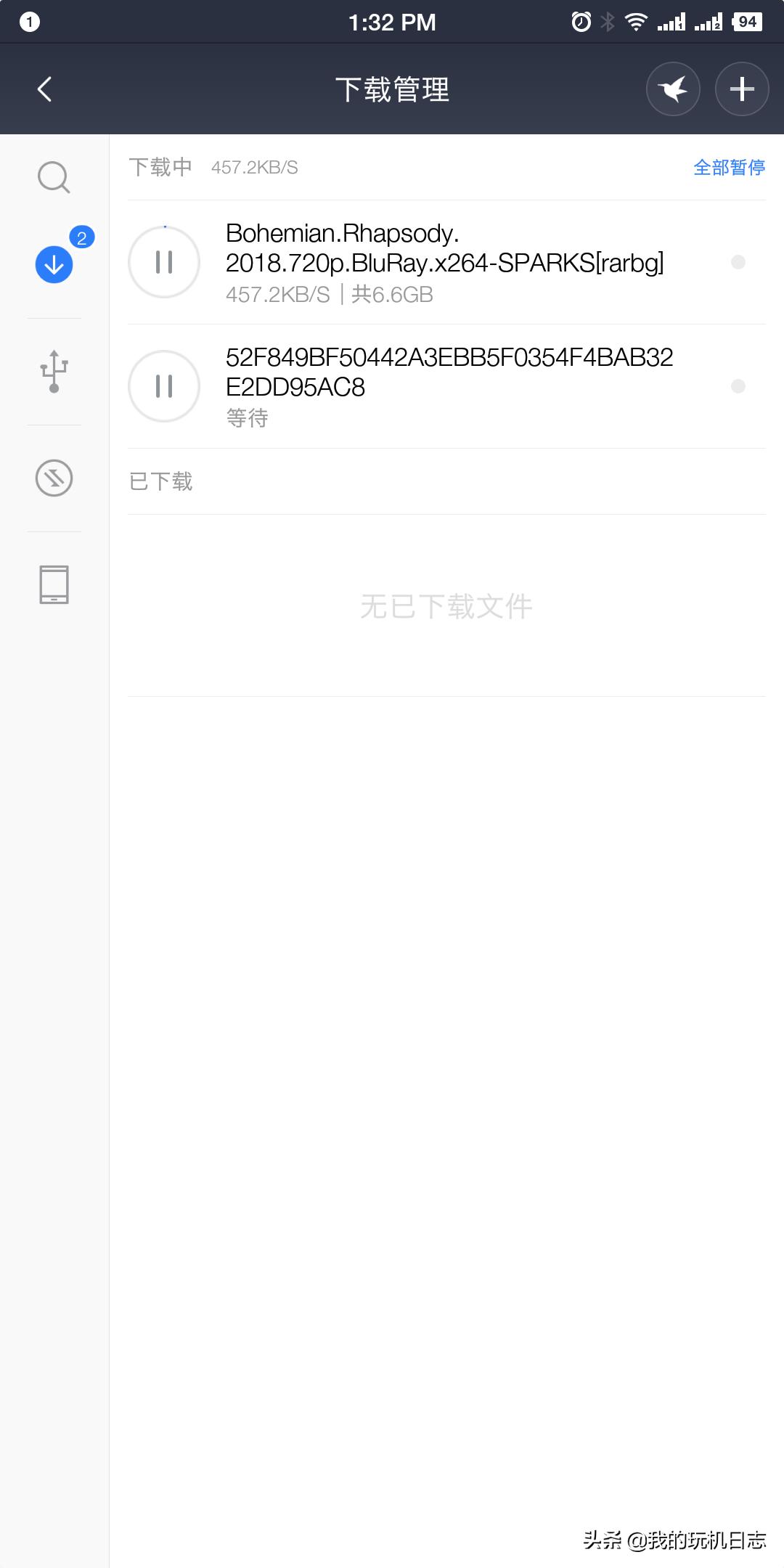
Task: Resume the waiting 52F849BF task
Action: 163,386
